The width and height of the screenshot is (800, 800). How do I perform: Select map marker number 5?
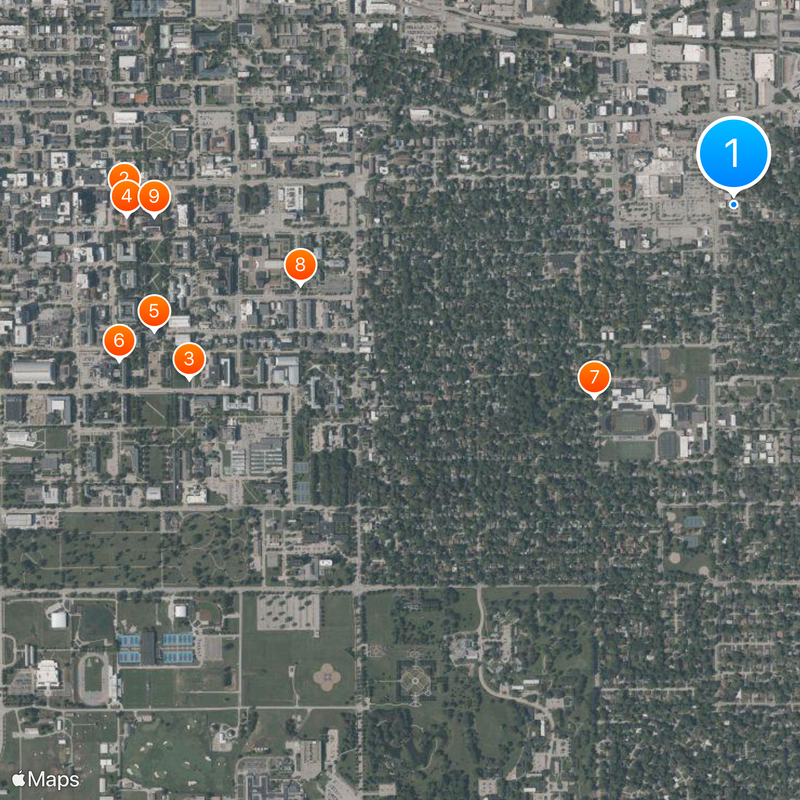153,312
